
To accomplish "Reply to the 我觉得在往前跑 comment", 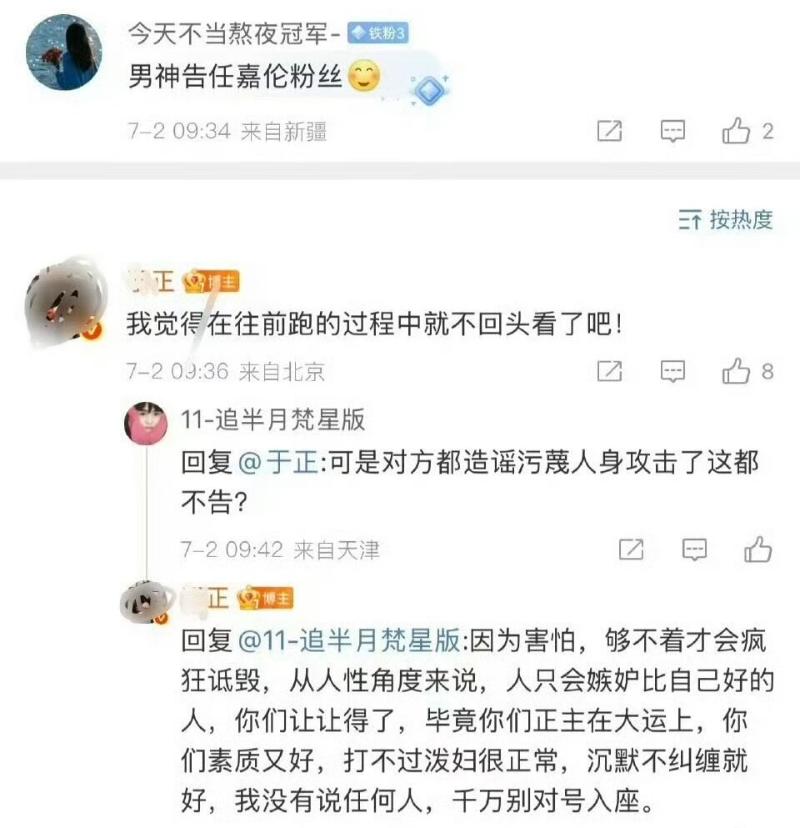I will pyautogui.click(x=673, y=371).
